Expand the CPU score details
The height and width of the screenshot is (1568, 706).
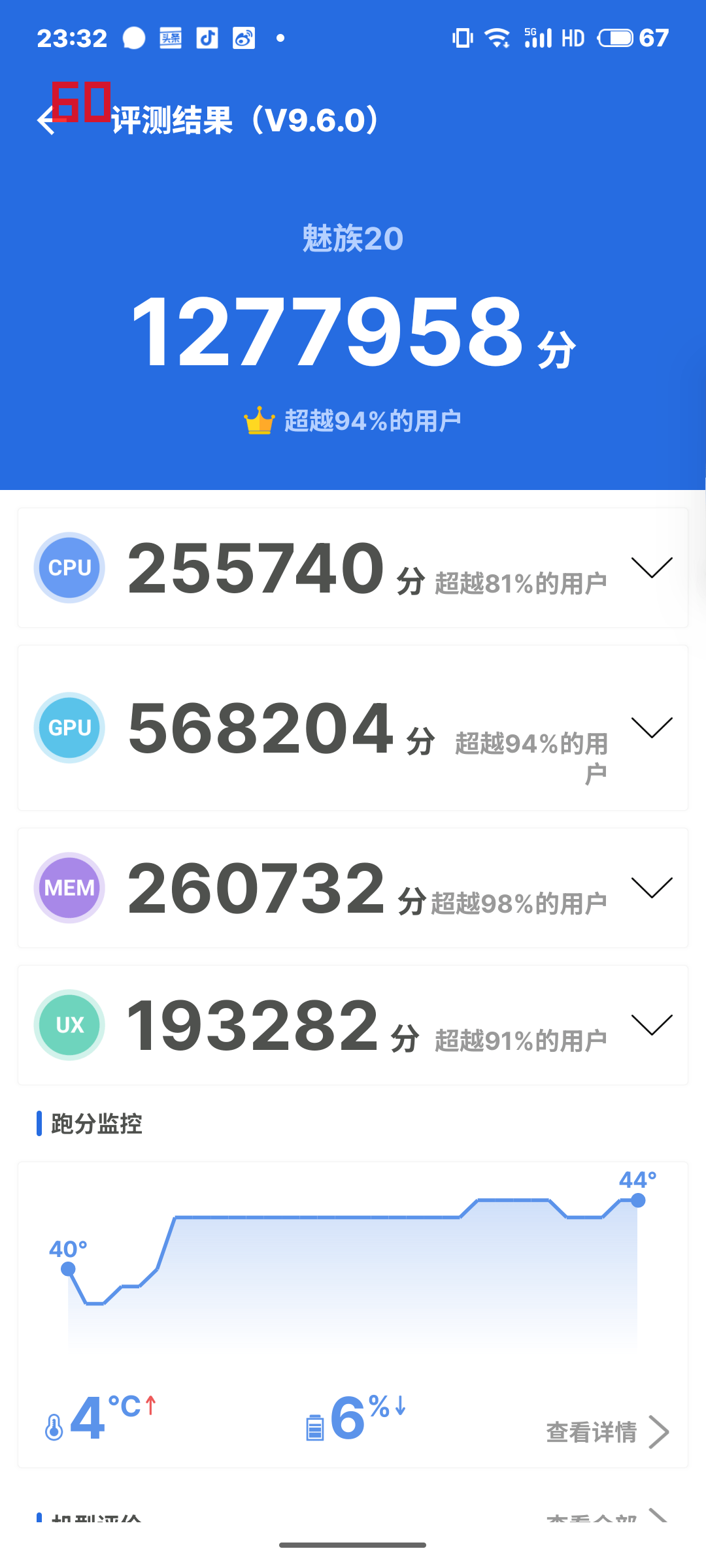[651, 567]
